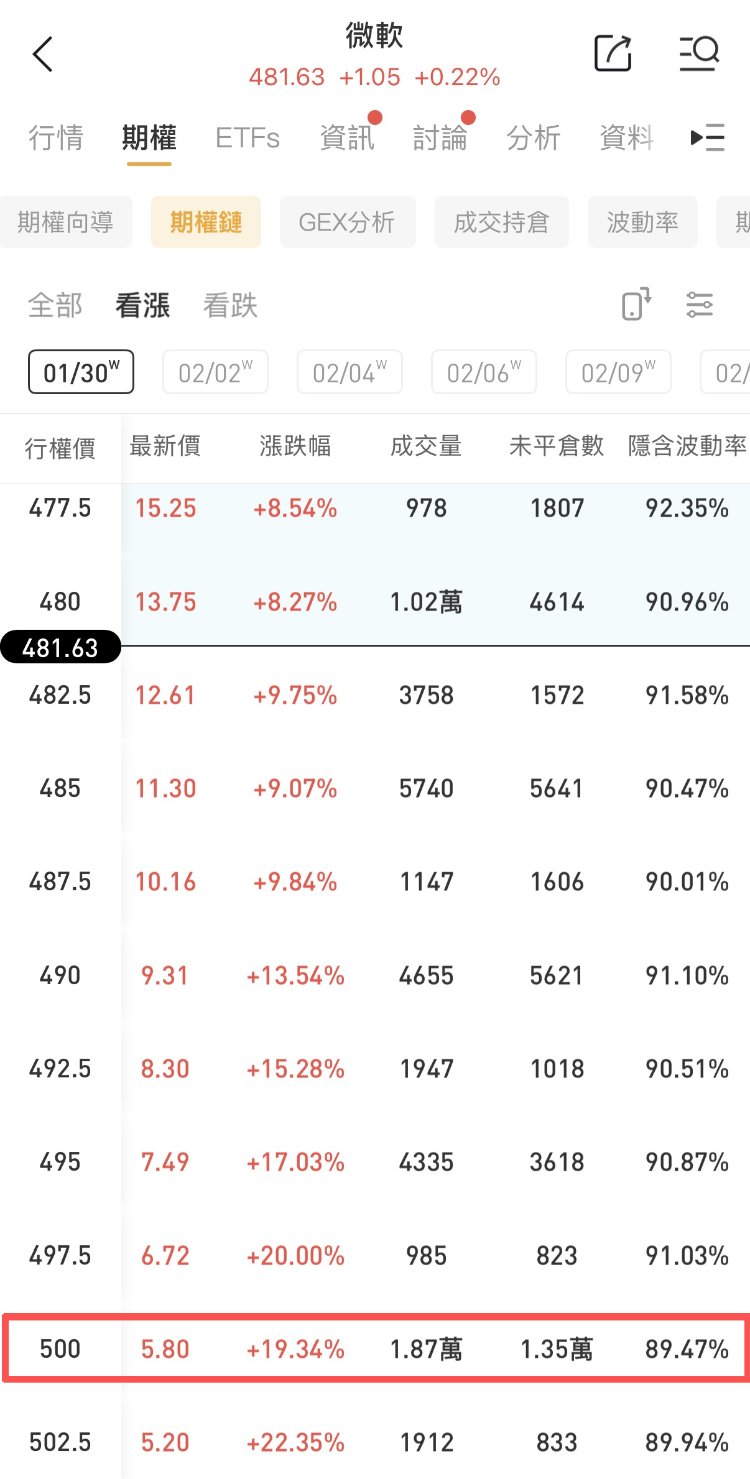750x1479 pixels.
Task: Open the 討論 tab
Action: coord(440,137)
